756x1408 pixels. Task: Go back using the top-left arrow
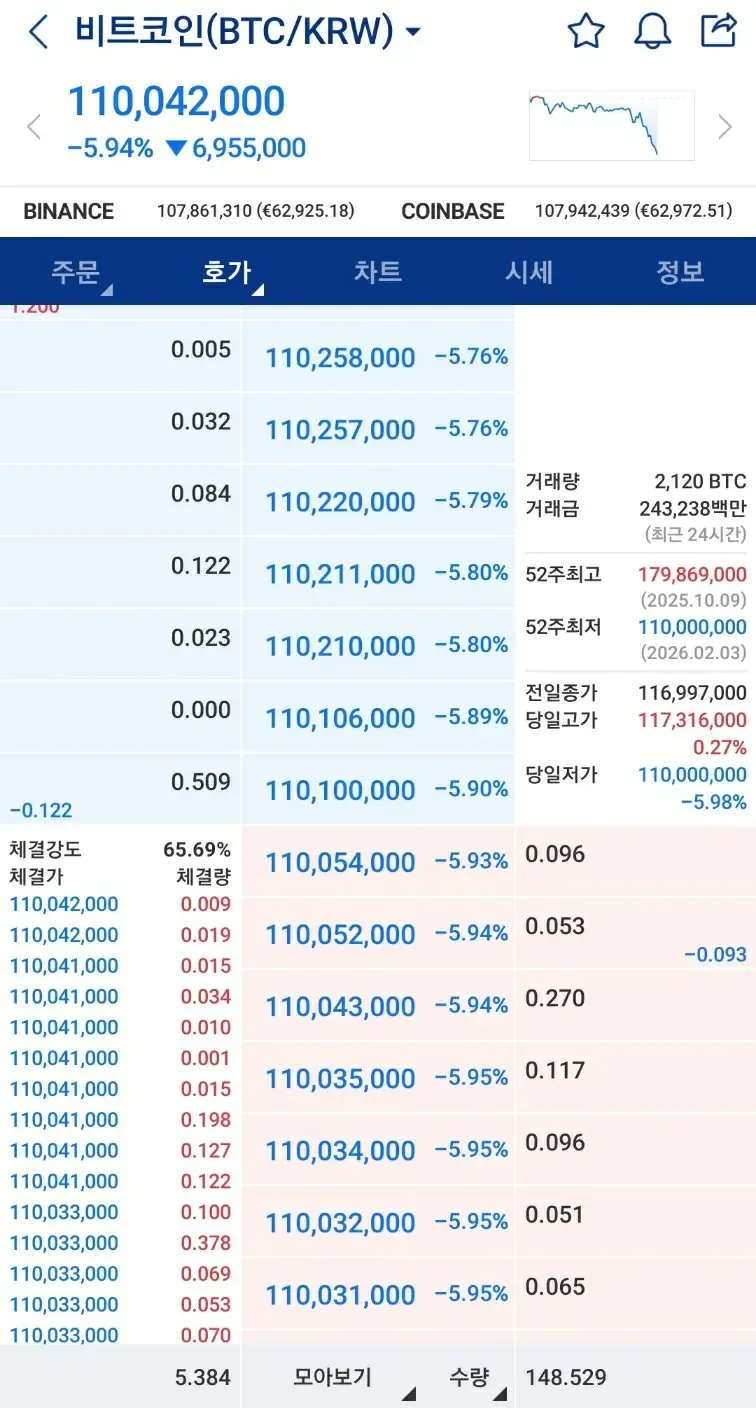[x=37, y=32]
